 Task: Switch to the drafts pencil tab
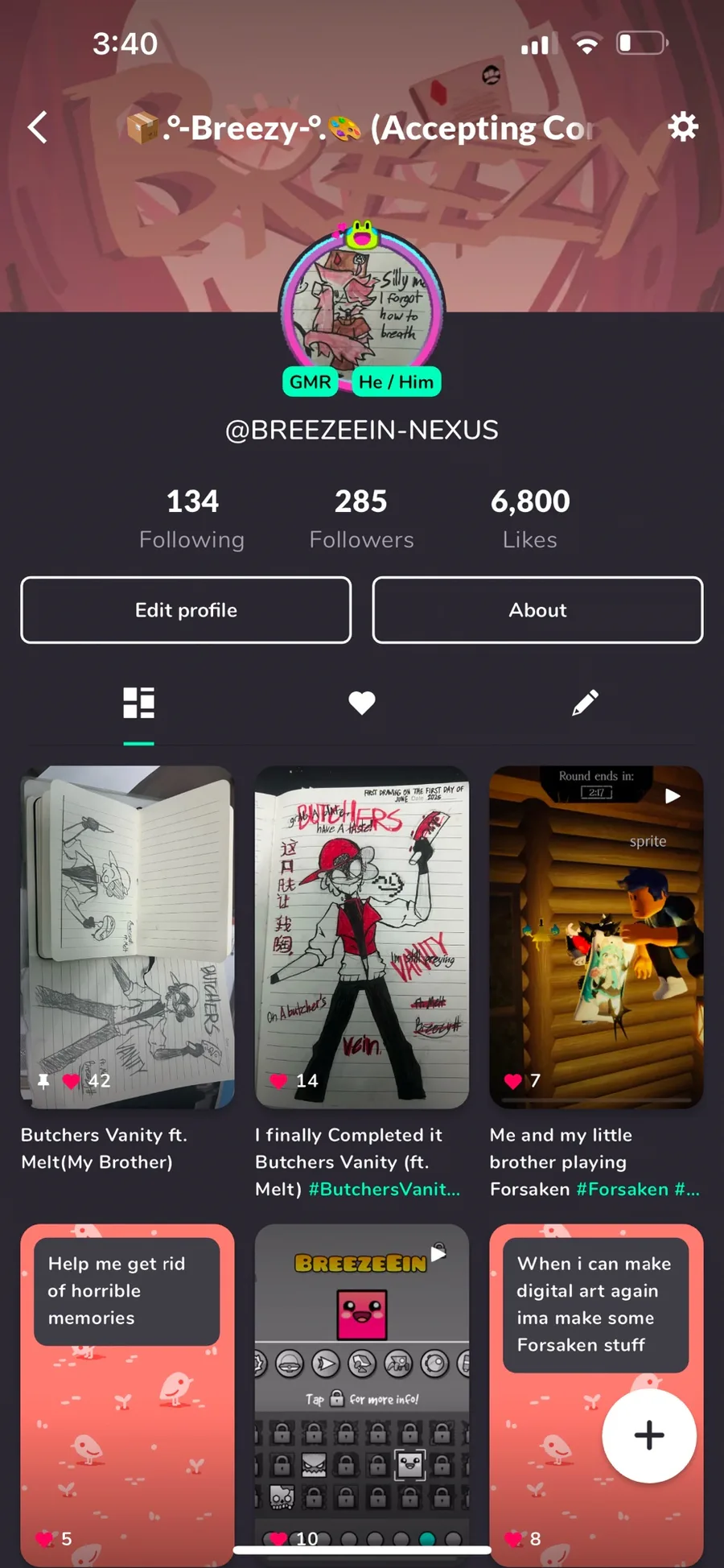tap(585, 703)
